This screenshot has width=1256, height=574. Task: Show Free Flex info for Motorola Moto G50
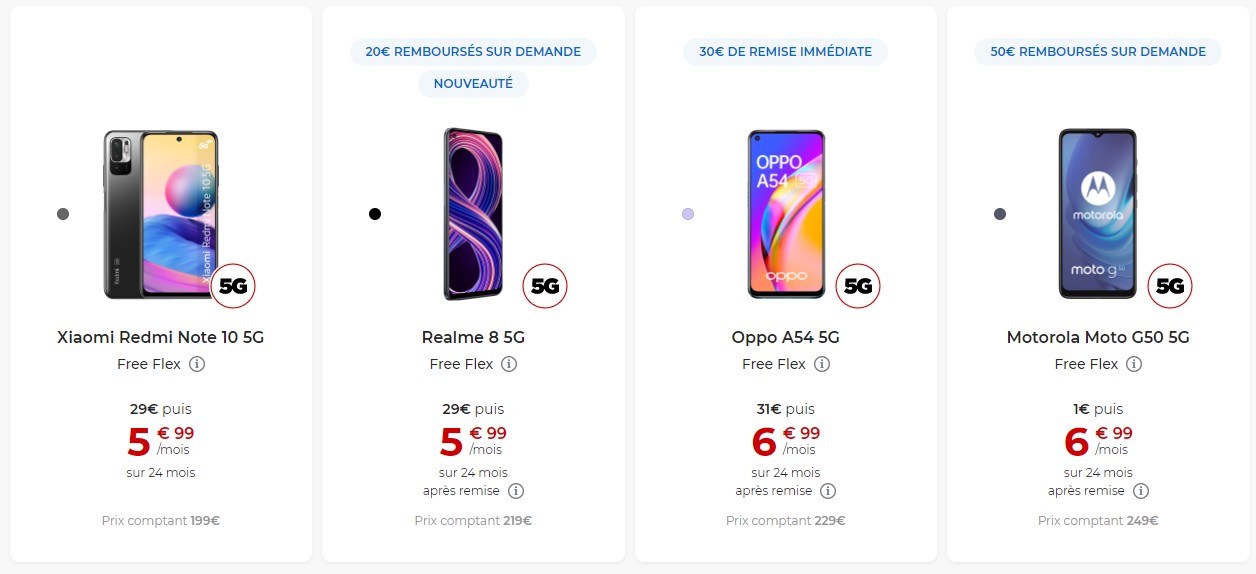1134,364
